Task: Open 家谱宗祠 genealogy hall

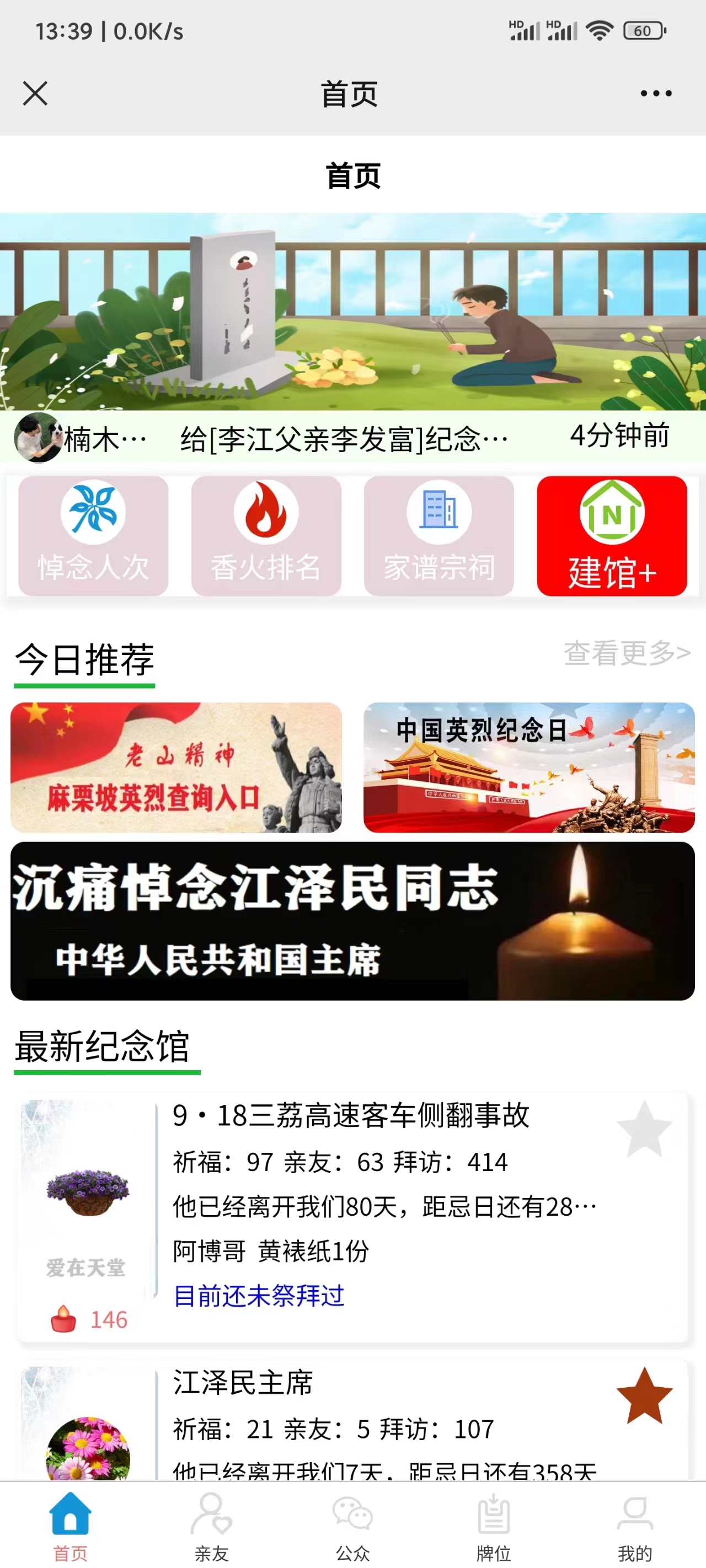Action: 438,536
